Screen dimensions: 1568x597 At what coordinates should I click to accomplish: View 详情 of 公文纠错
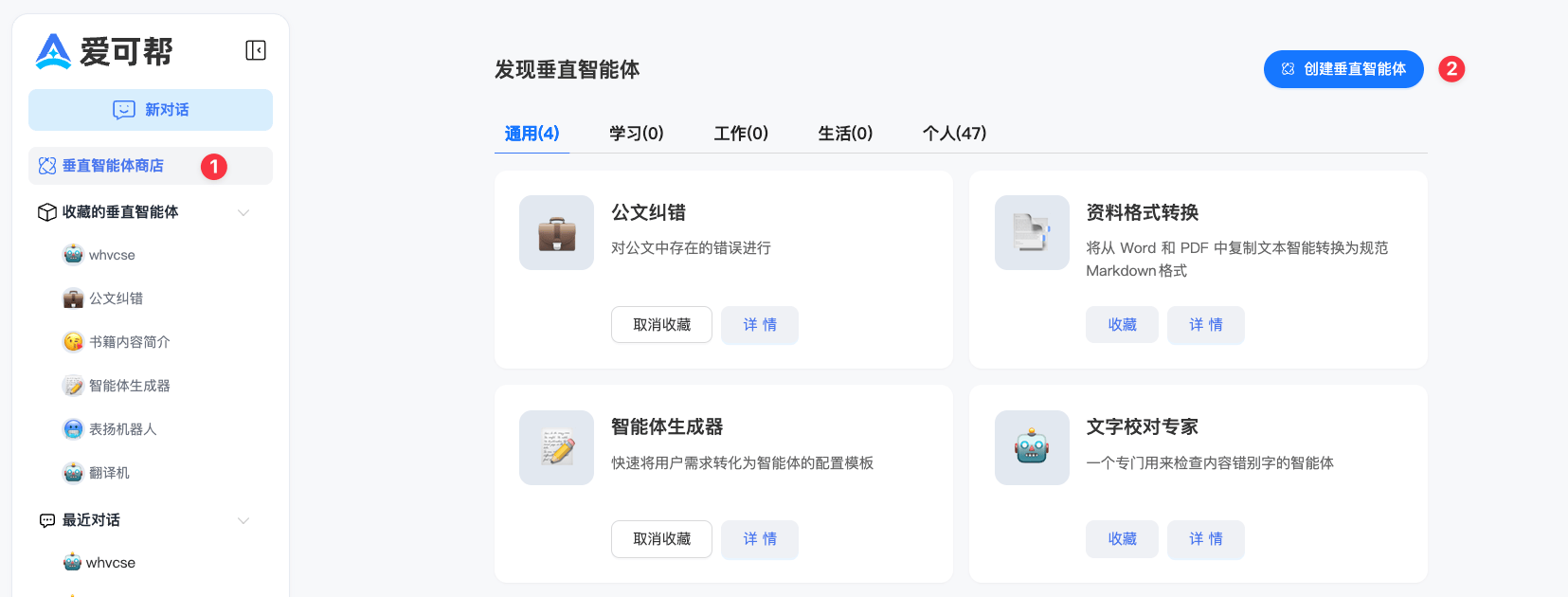[759, 325]
